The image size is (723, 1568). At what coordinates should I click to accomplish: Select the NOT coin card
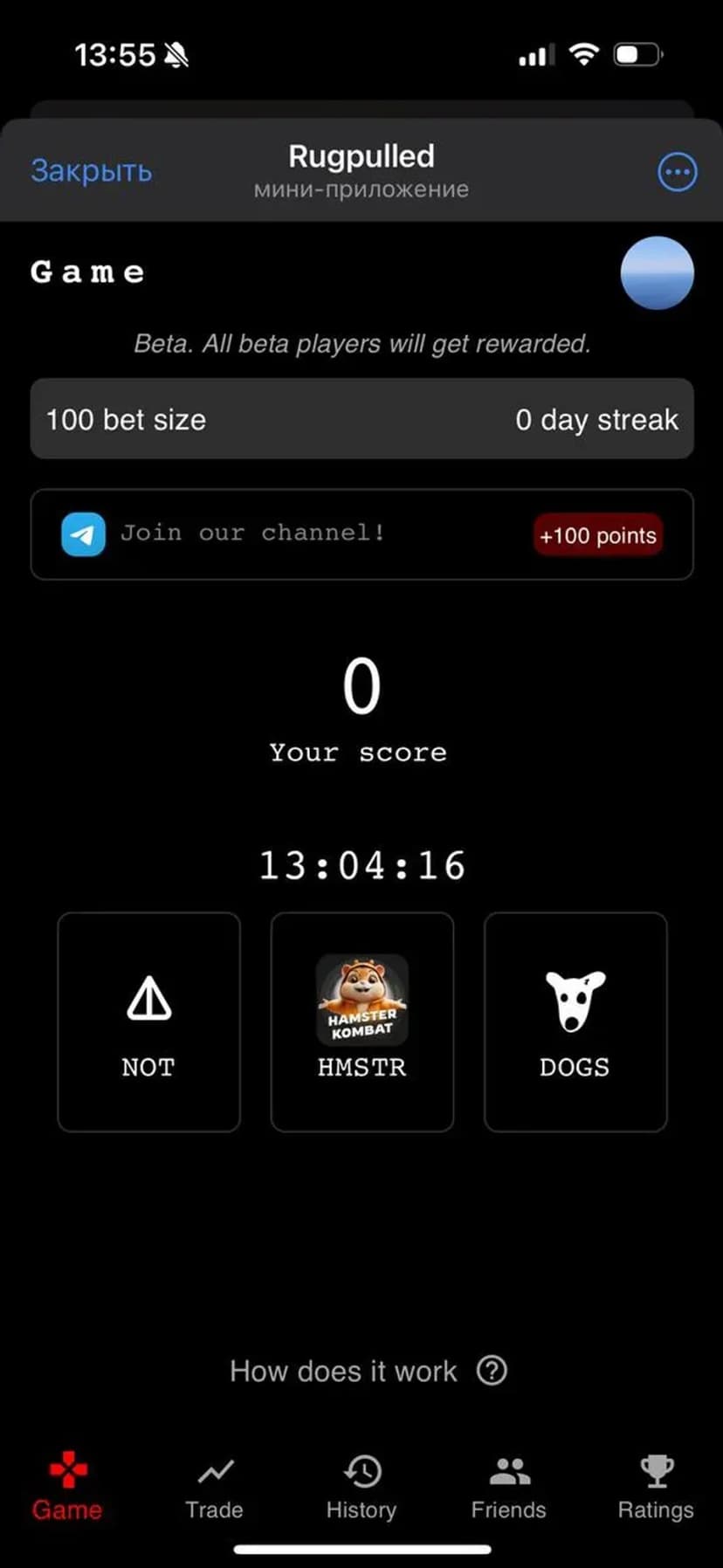click(x=148, y=1021)
